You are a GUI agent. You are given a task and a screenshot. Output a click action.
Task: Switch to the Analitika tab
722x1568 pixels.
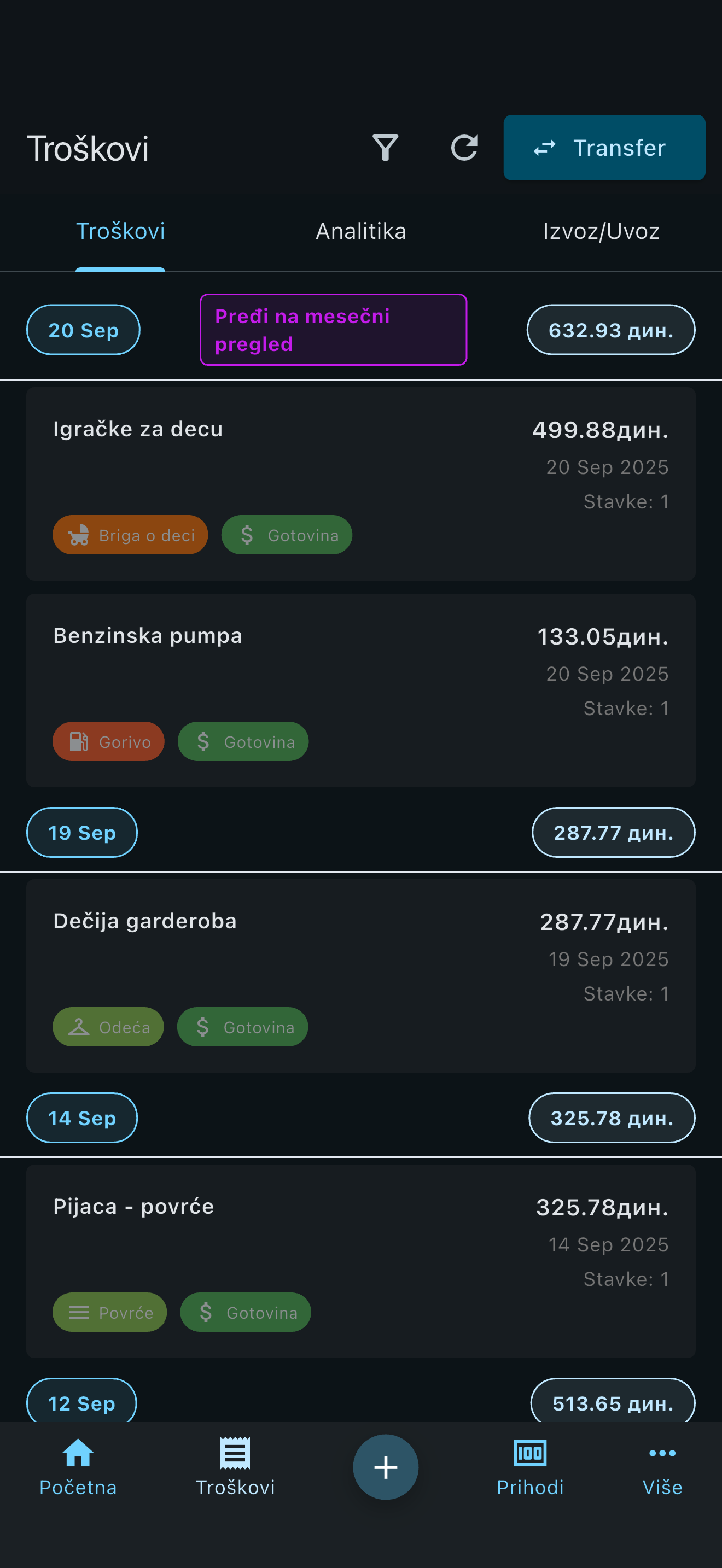pos(360,231)
